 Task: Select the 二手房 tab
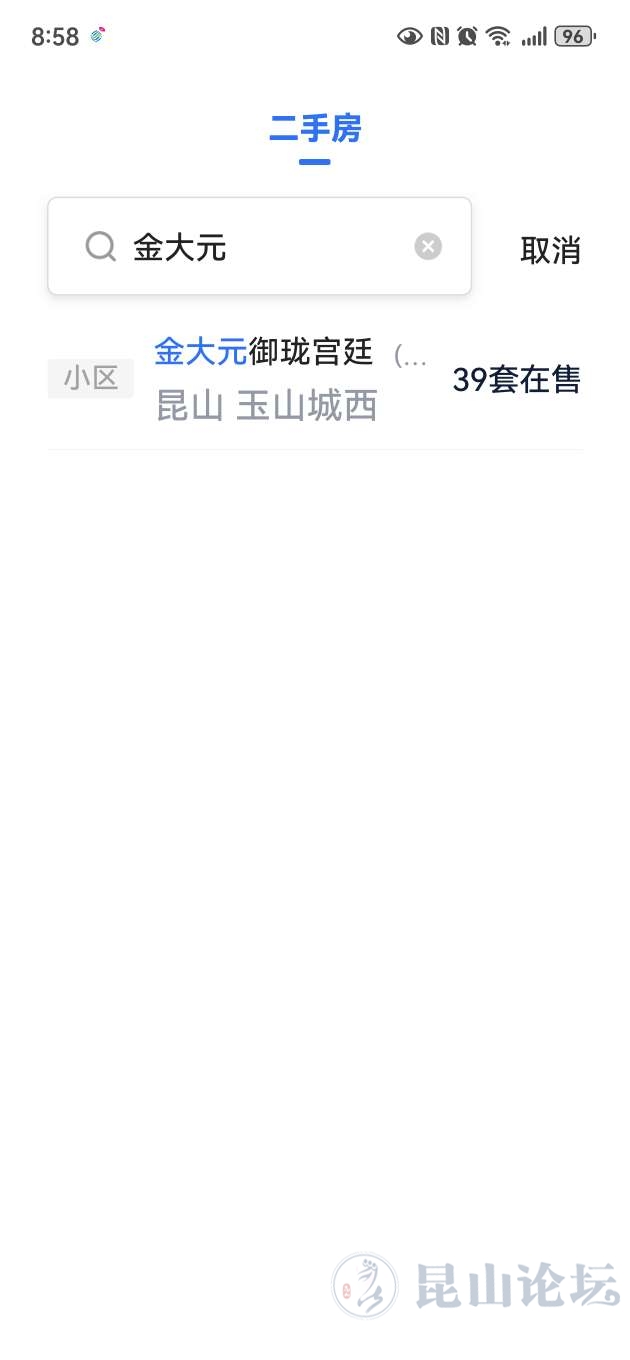(315, 130)
